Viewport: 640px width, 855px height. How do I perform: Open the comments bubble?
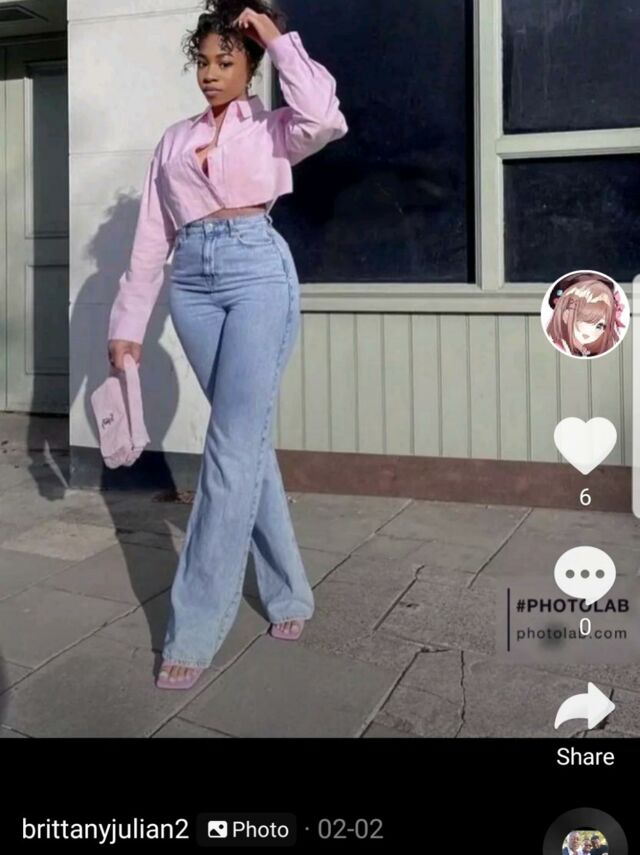pos(585,575)
